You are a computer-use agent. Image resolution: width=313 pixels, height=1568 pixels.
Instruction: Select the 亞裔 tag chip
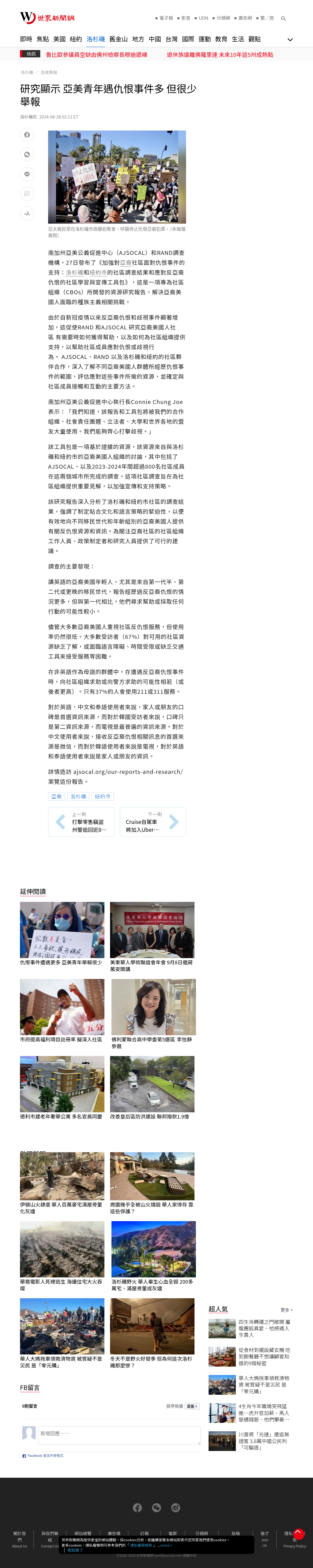[57, 796]
